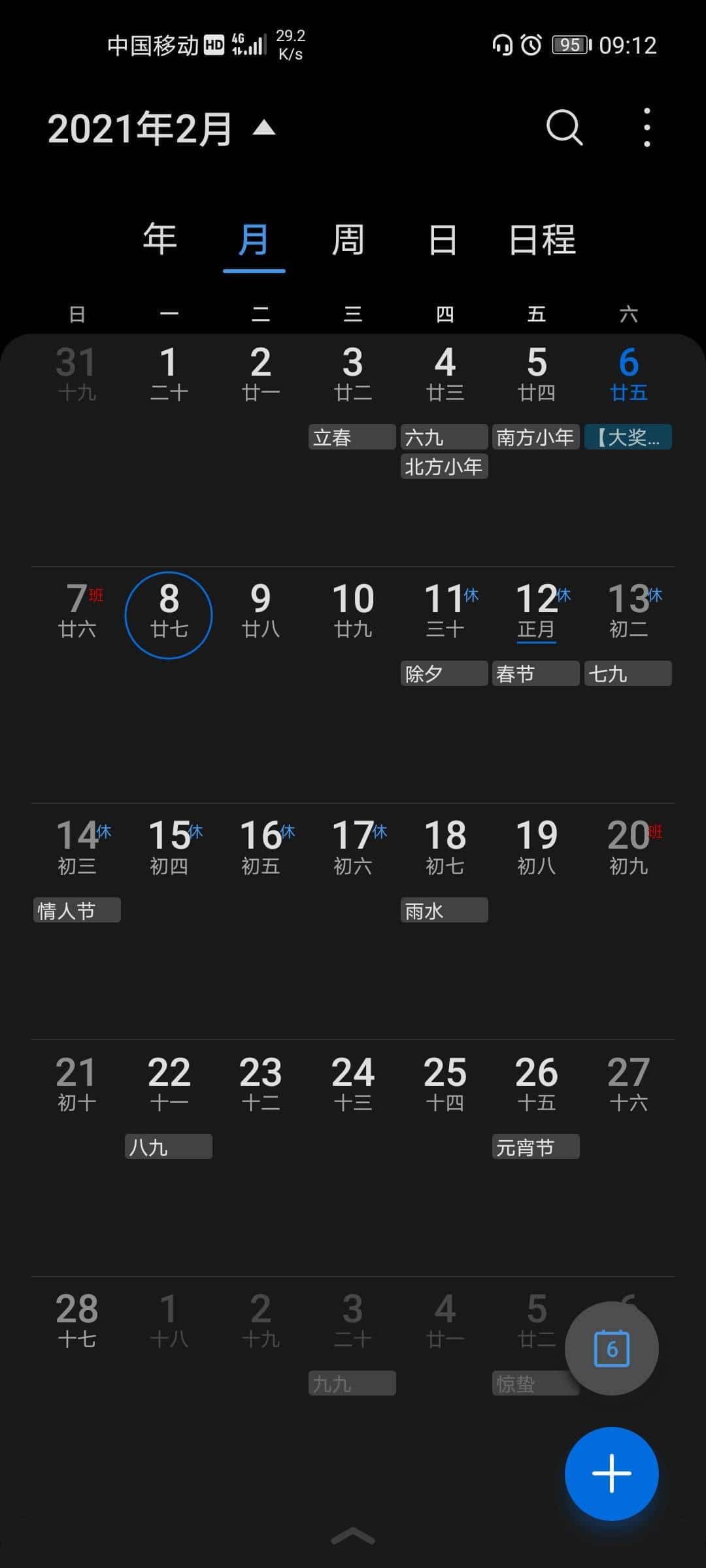The image size is (706, 1568).
Task: Select February 9 date
Action: [x=260, y=612]
